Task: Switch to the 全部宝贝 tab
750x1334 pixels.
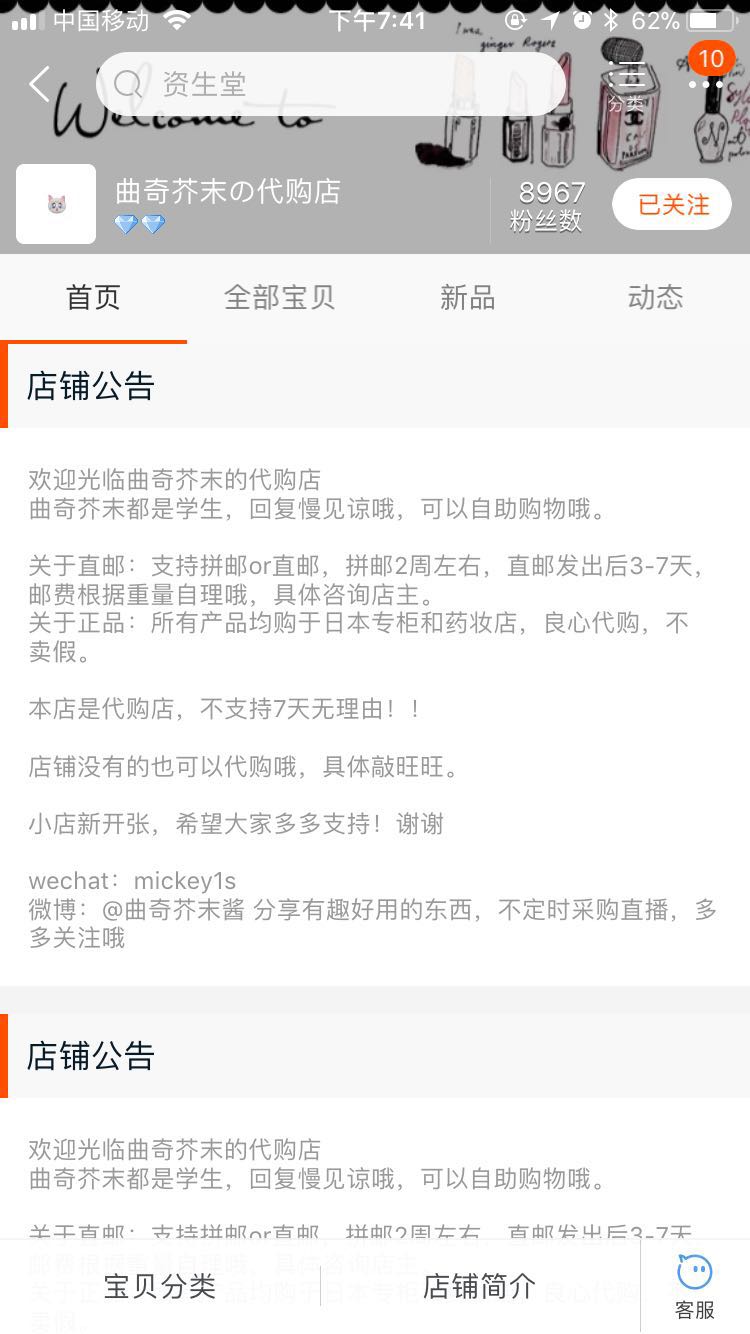Action: point(279,297)
